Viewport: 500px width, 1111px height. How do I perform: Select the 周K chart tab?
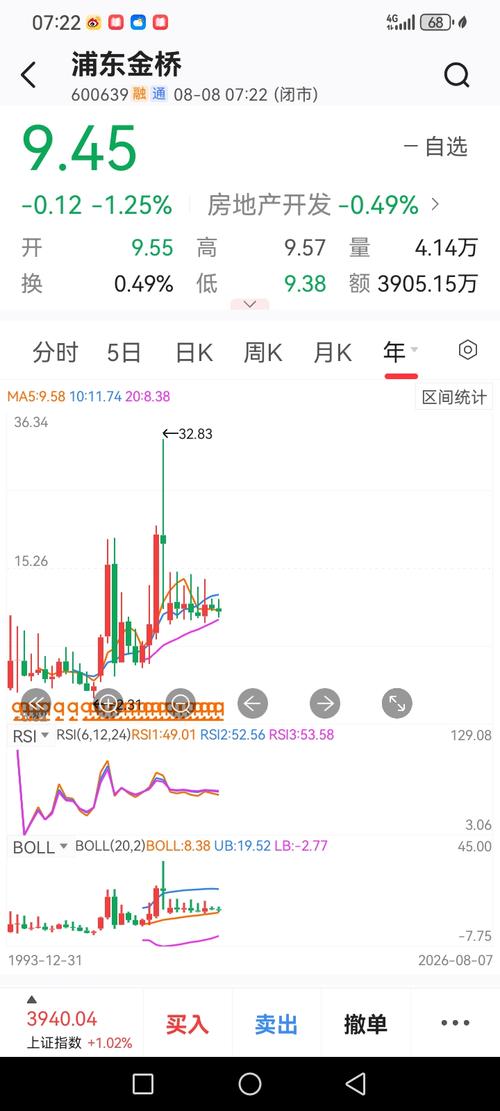pyautogui.click(x=263, y=351)
